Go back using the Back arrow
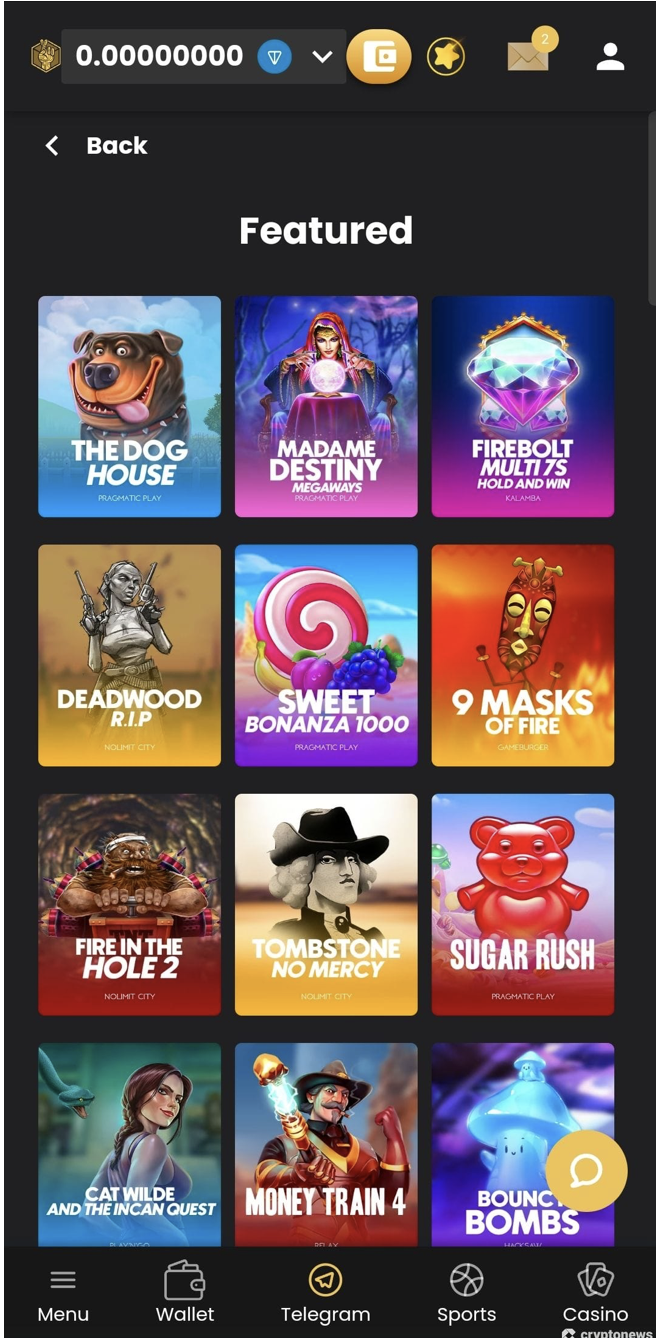Screen dimensions: 656x1338 pos(53,146)
